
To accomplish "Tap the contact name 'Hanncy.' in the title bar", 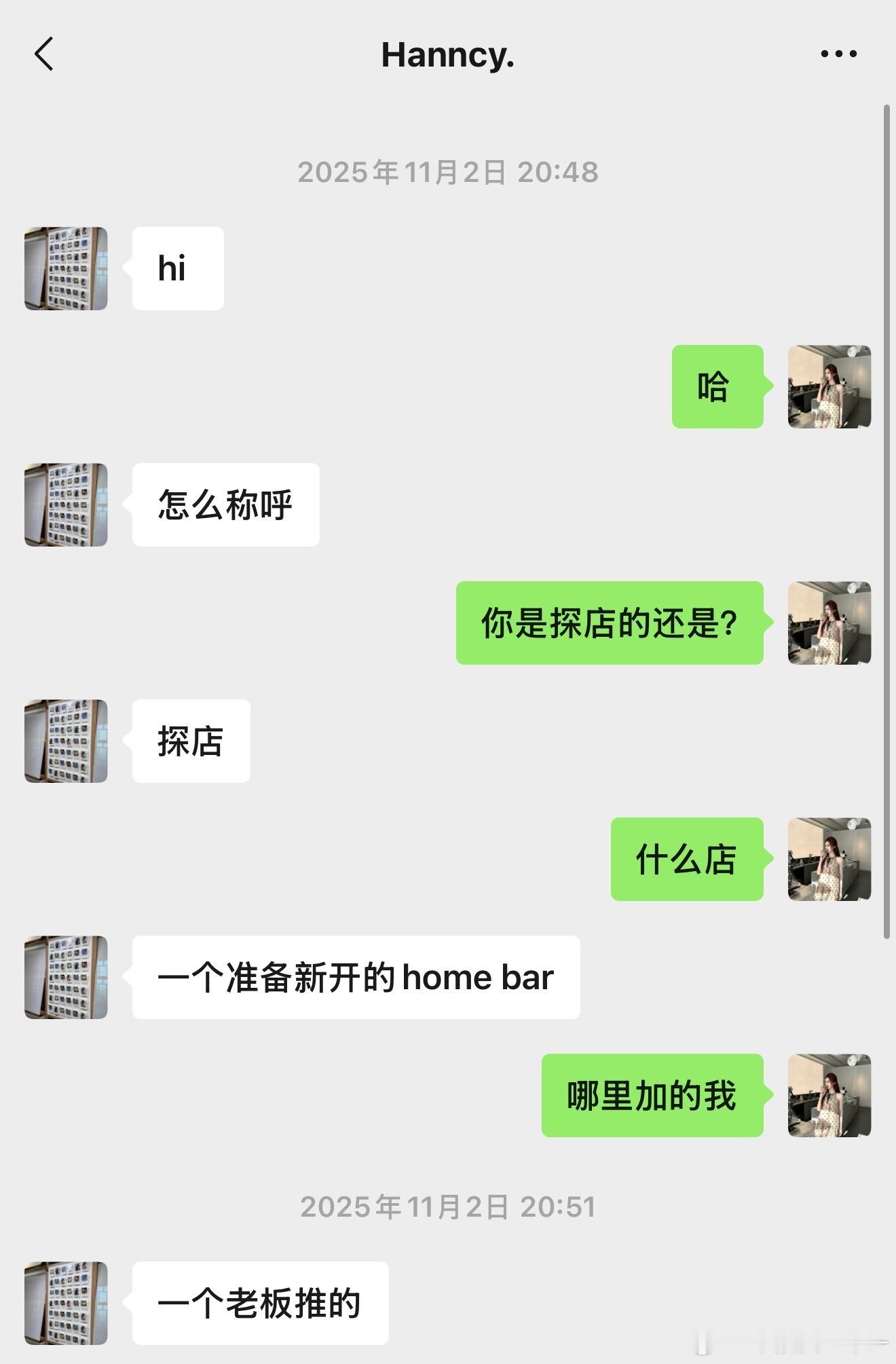I will coord(448,54).
